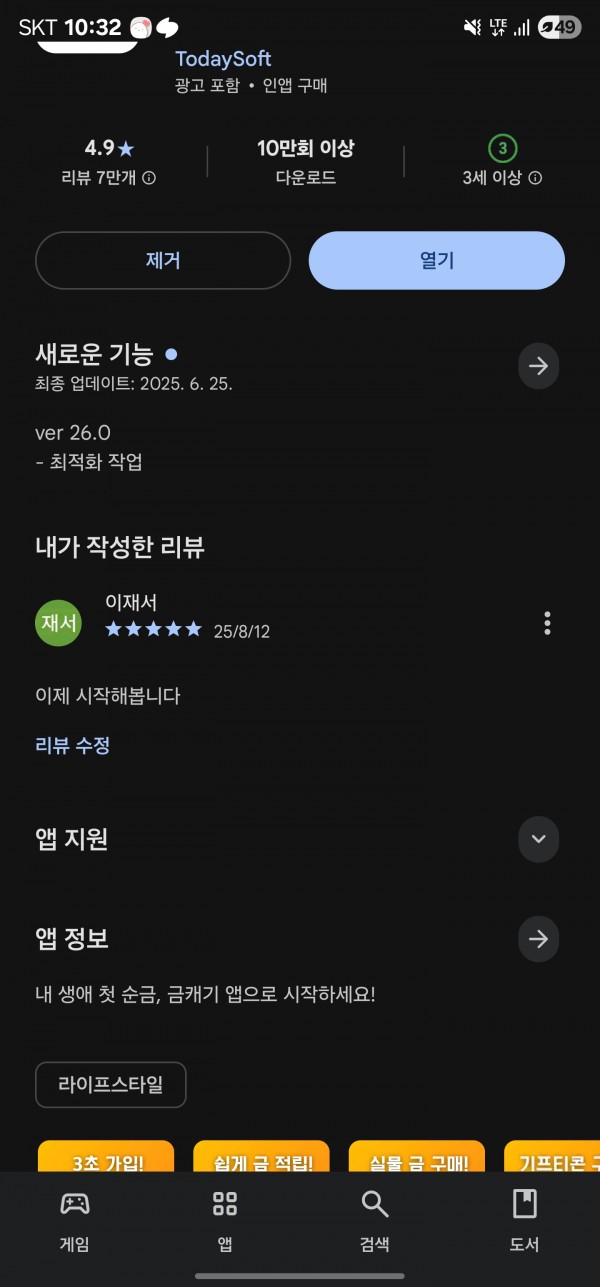Viewport: 600px width, 1287px height.
Task: Open the 쉽게 금 적립 screenshot
Action: [x=261, y=1156]
